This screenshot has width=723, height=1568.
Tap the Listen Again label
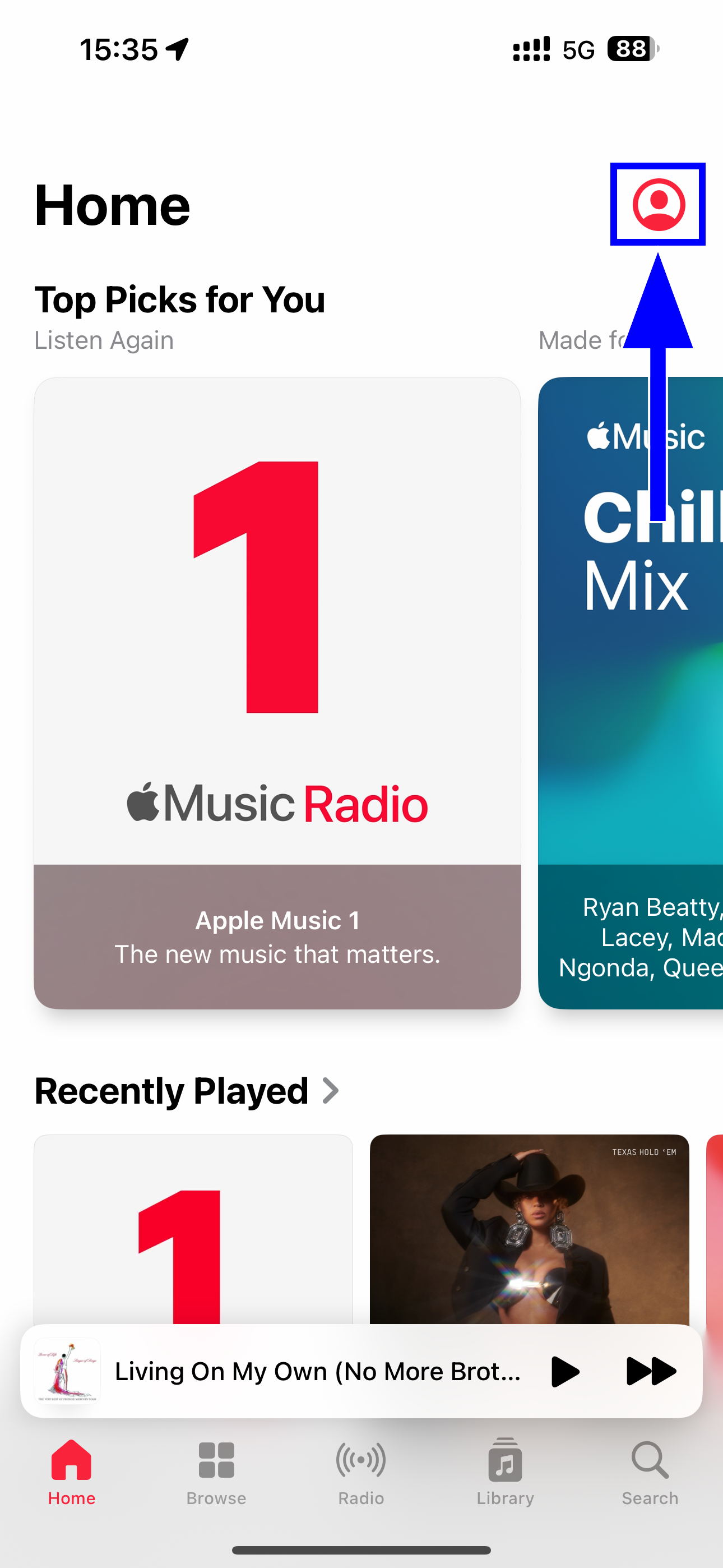104,340
